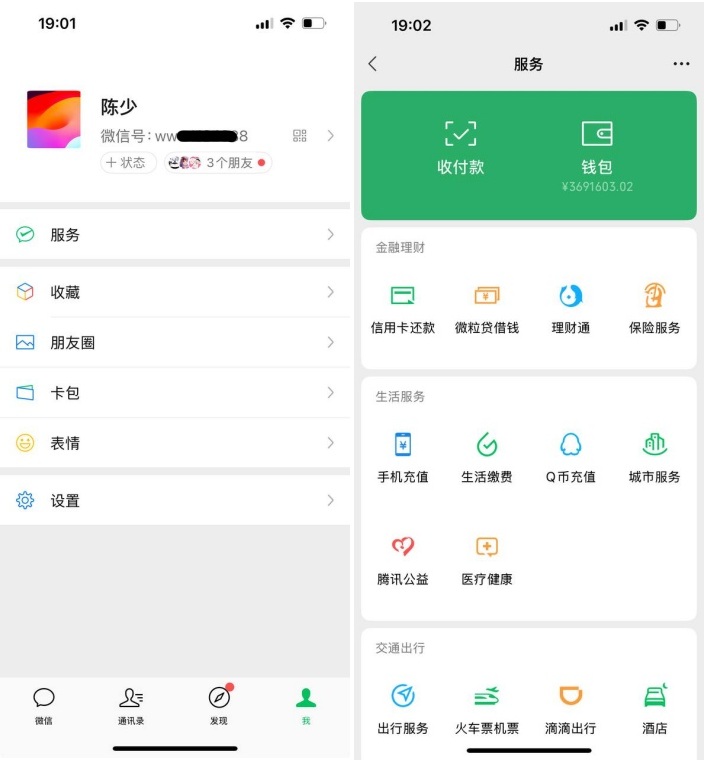Tap 手机充值 to top up phone
Image resolution: width=707 pixels, height=767 pixels.
tap(403, 457)
